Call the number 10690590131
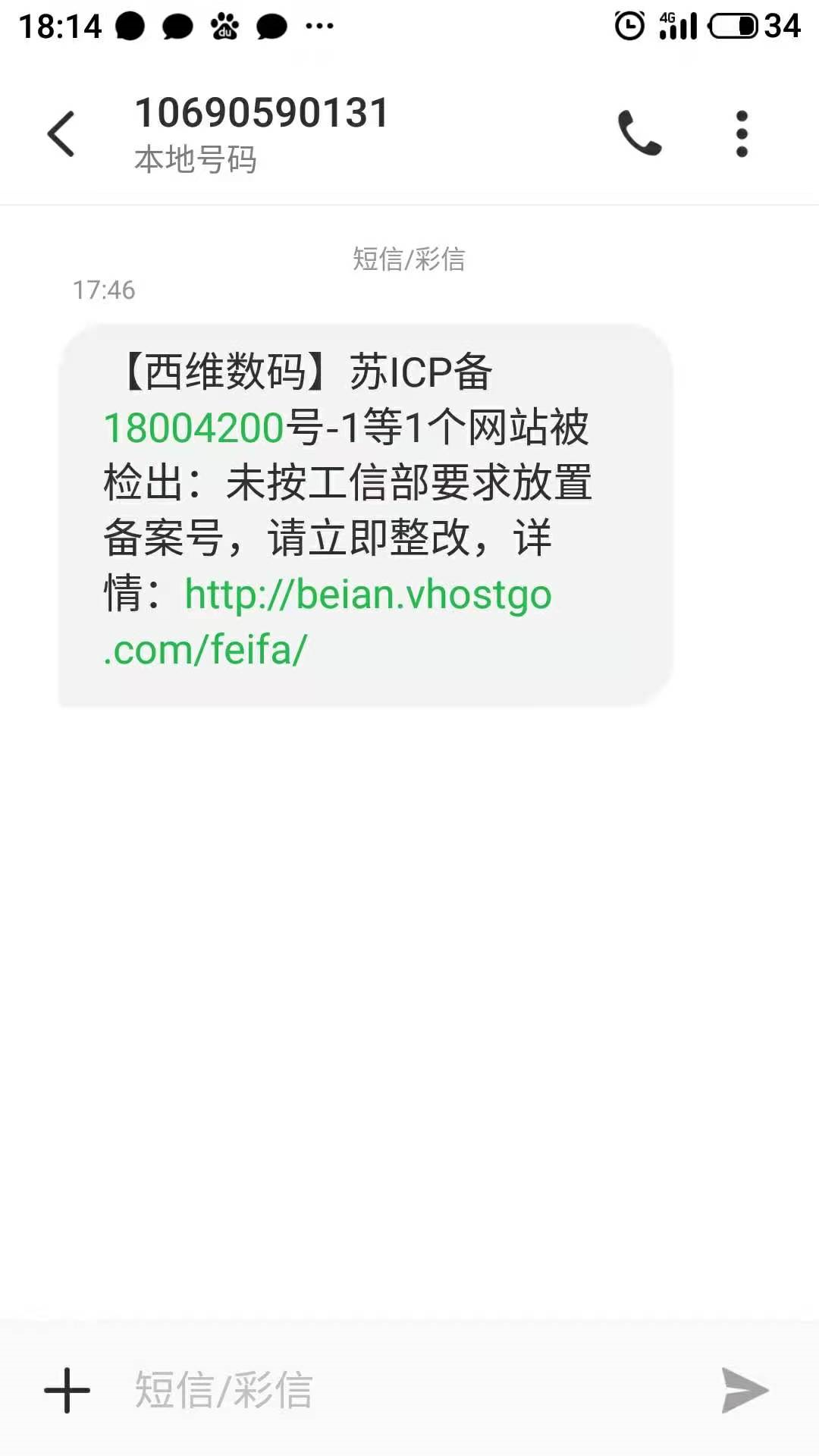Image resolution: width=819 pixels, height=1456 pixels. (x=639, y=133)
